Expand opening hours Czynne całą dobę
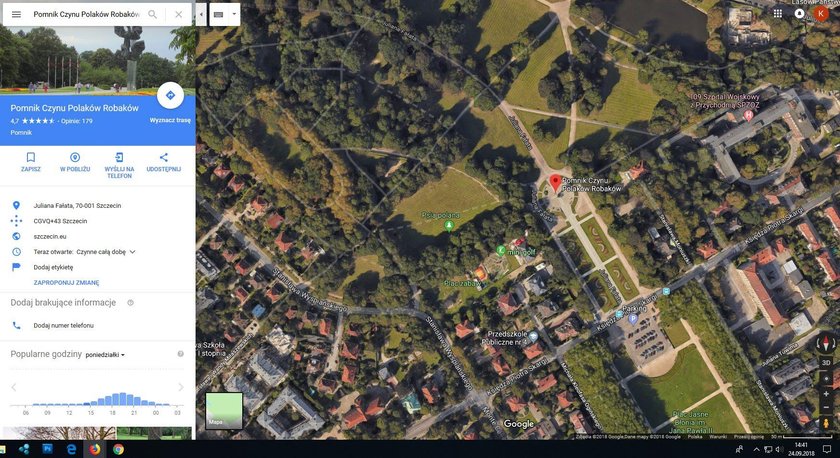 coord(132,252)
